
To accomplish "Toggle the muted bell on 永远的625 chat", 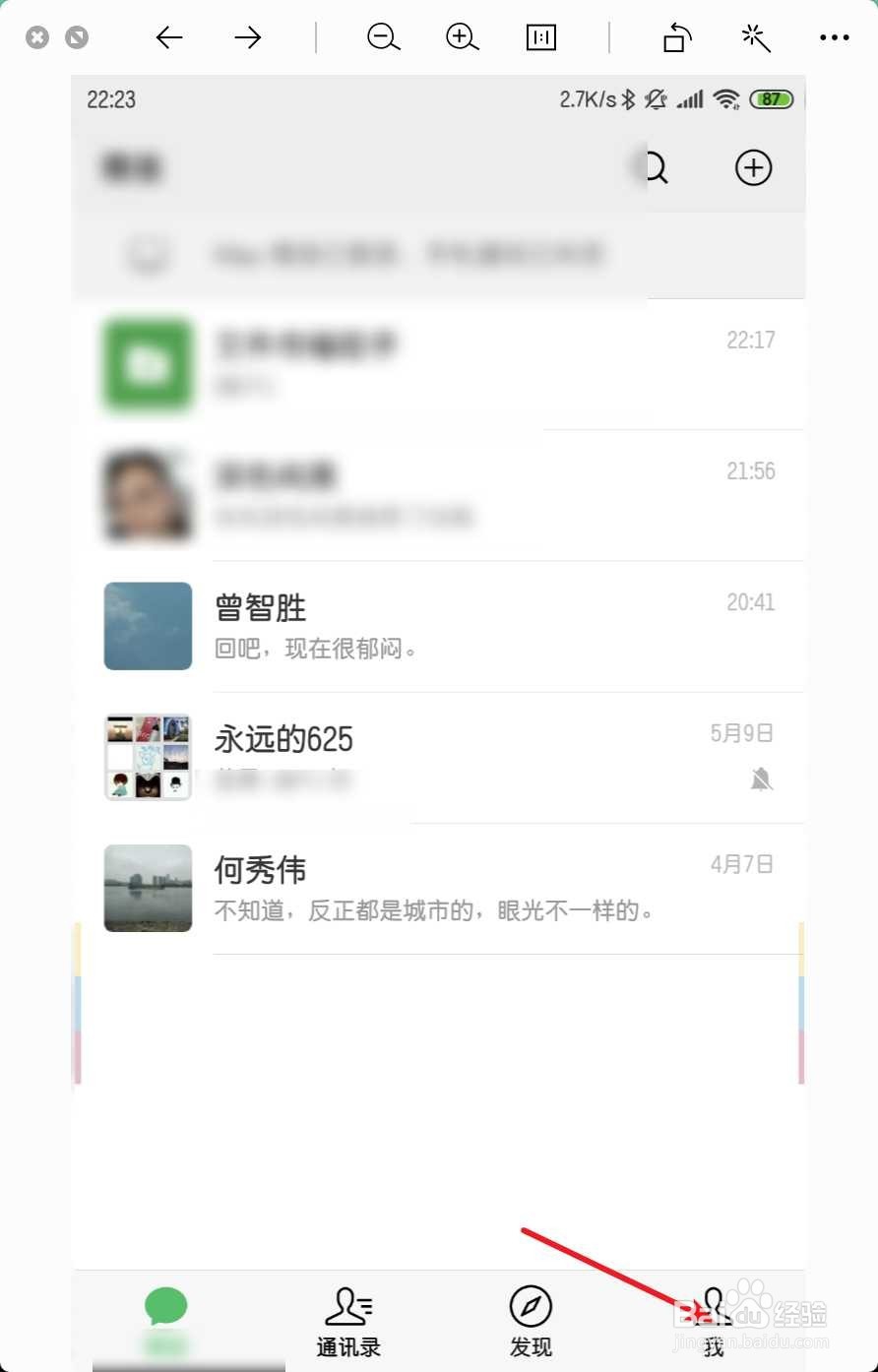I will click(x=762, y=780).
